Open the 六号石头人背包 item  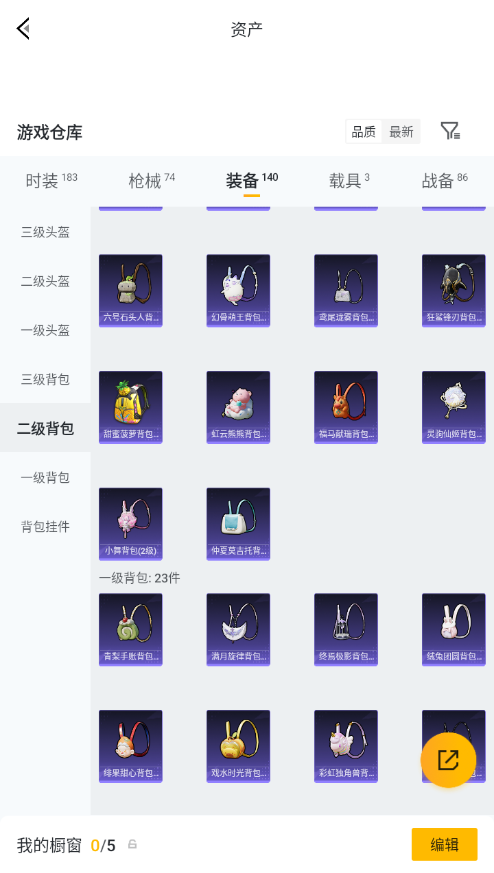(x=130, y=291)
